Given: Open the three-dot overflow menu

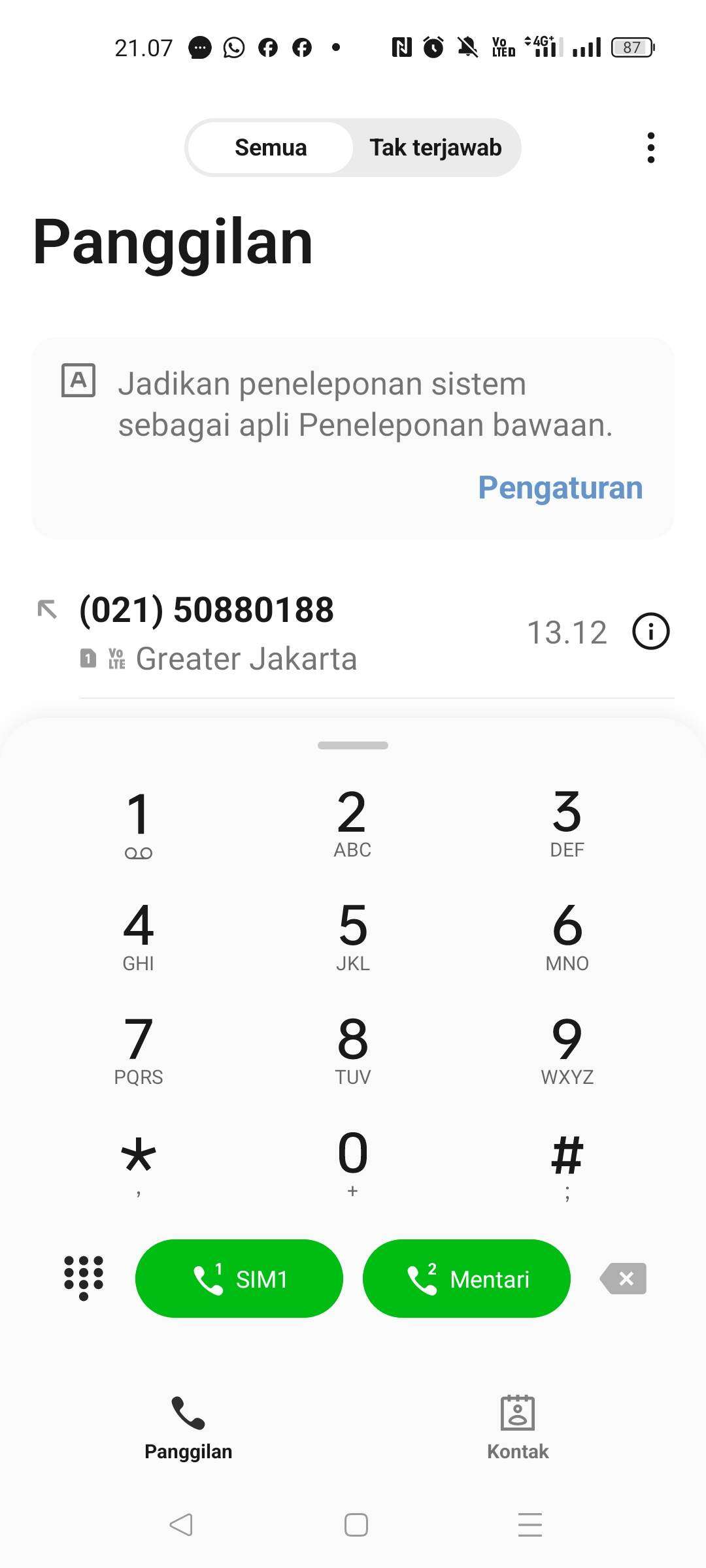Looking at the screenshot, I should (x=650, y=148).
